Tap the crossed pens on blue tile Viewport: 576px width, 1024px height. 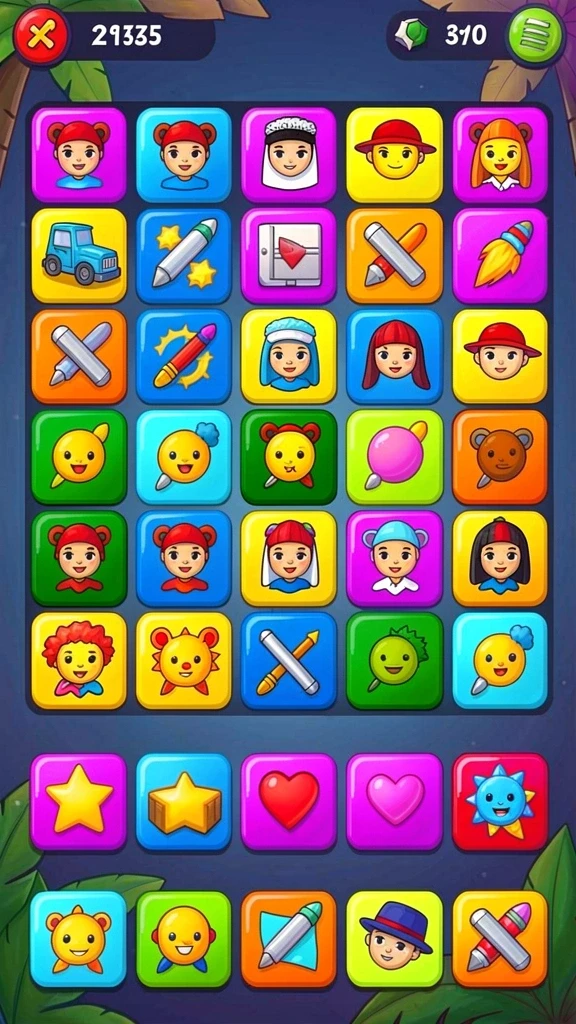[289, 660]
